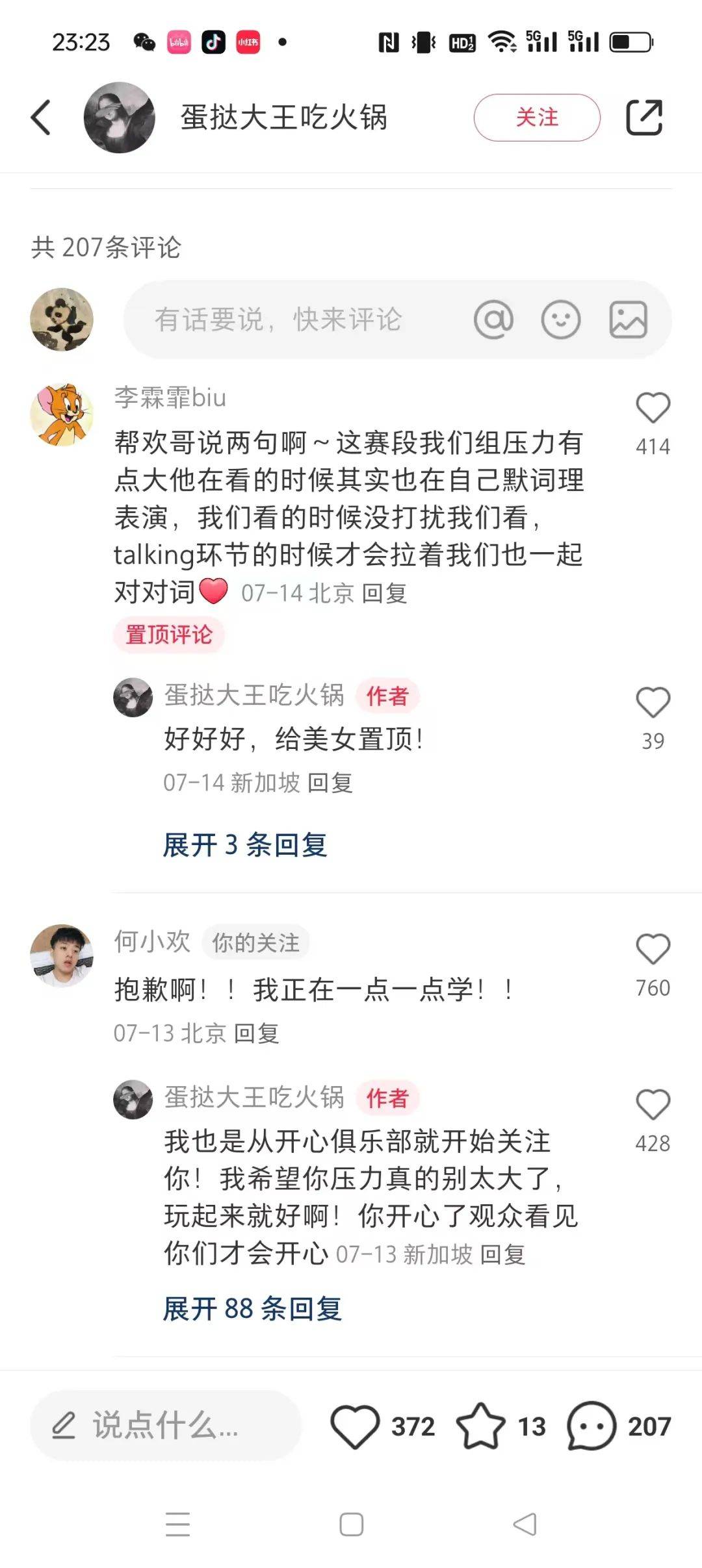Bookmark the post with star icon
The image size is (702, 1568).
[x=481, y=1426]
